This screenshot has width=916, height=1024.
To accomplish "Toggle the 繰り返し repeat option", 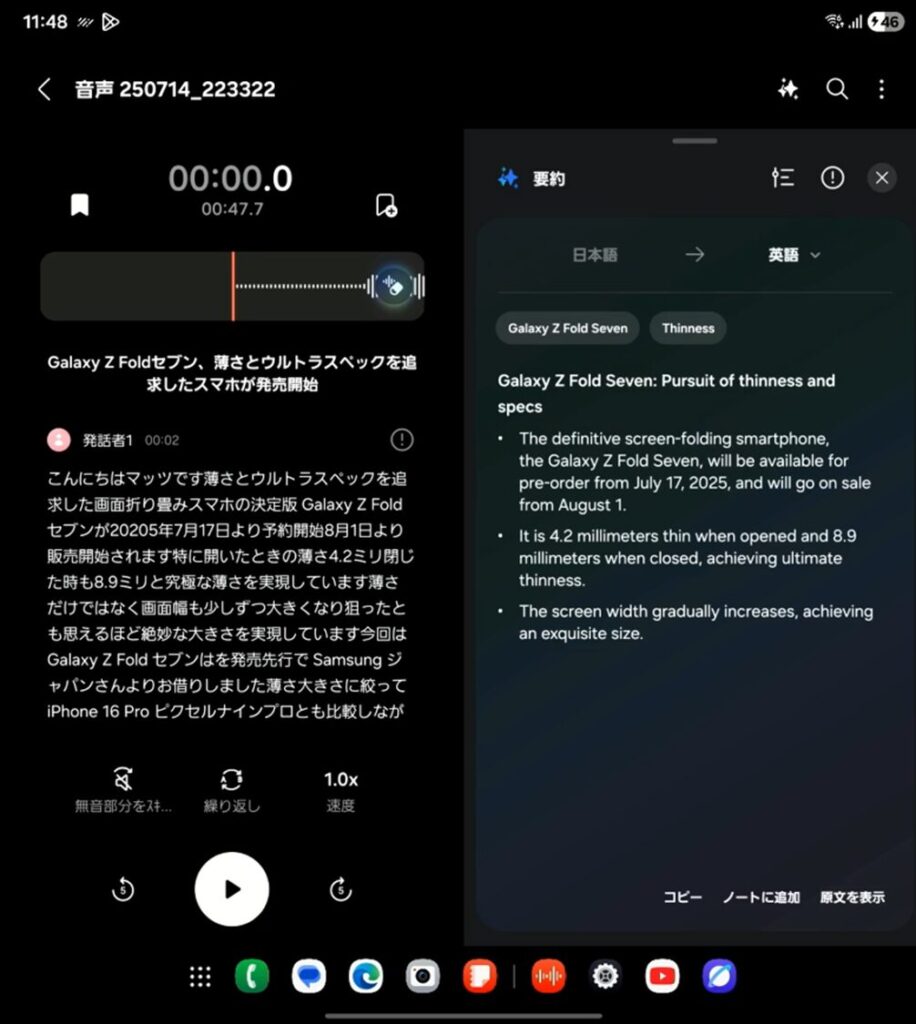I will coord(232,790).
